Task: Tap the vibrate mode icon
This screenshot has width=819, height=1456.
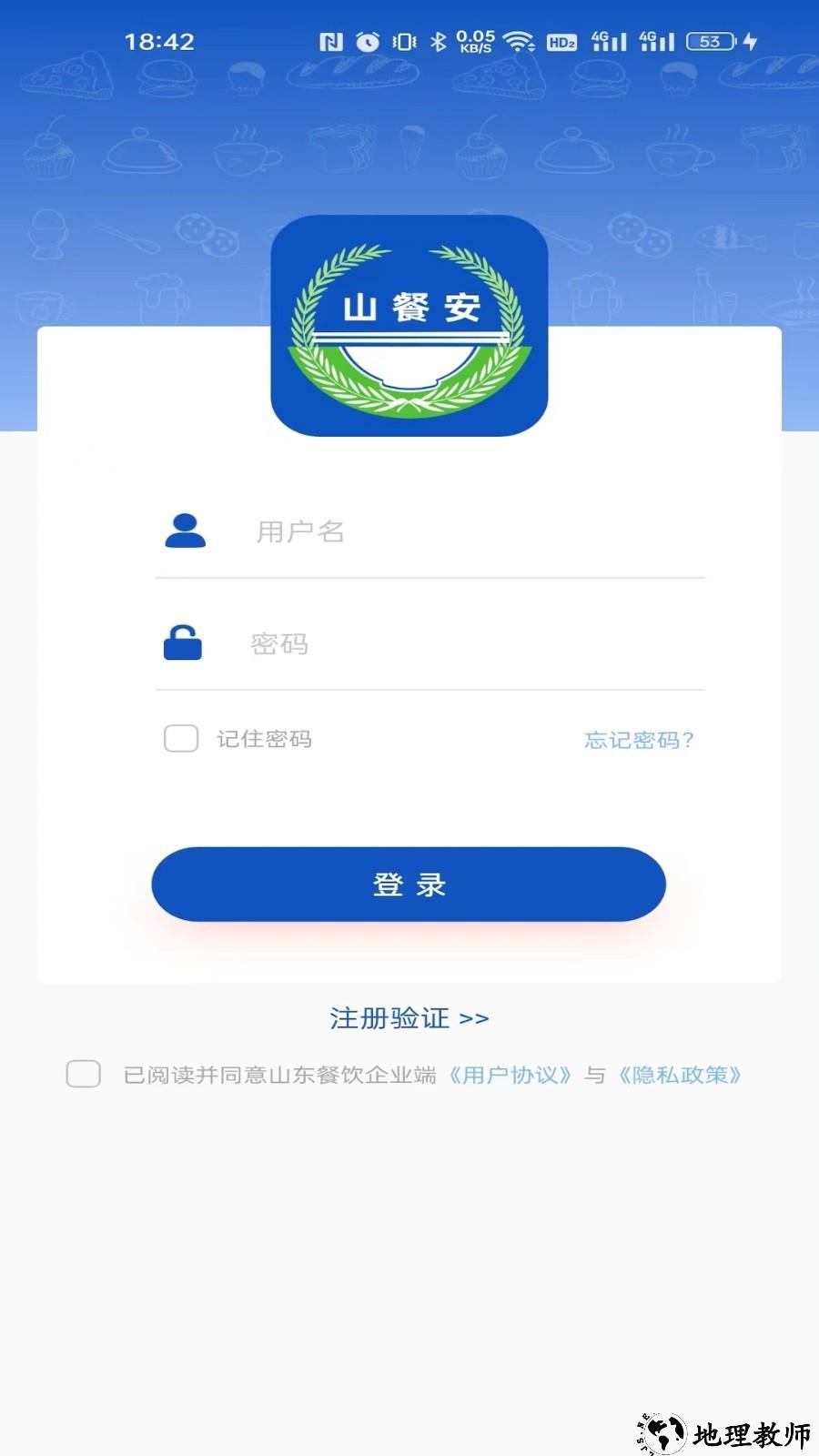Action: pyautogui.click(x=401, y=41)
